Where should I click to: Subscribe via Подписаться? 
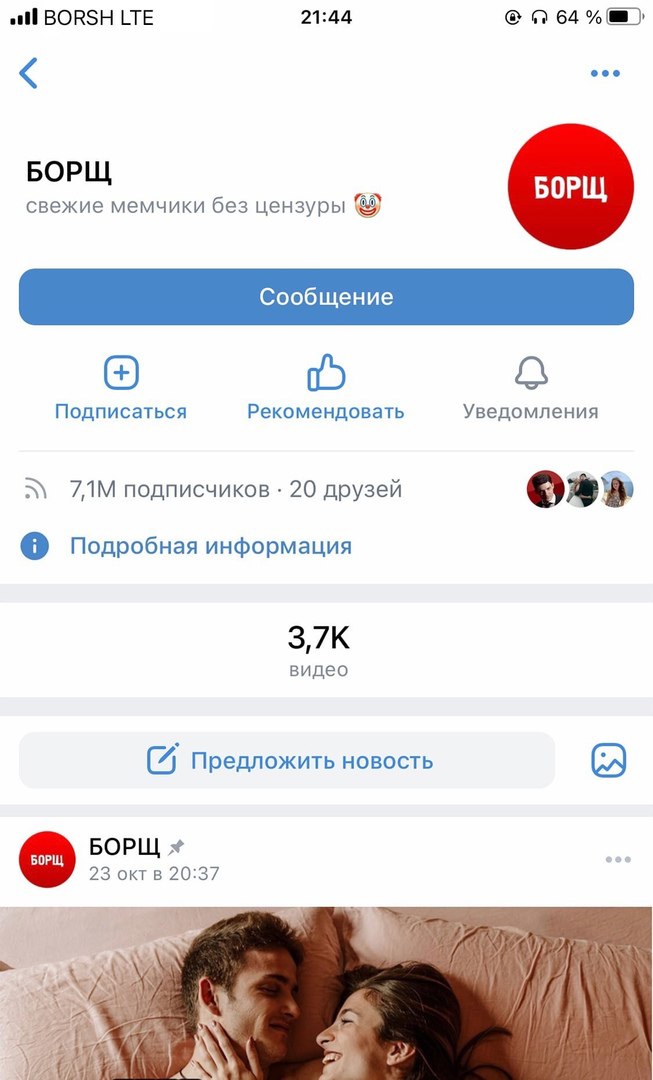point(121,390)
